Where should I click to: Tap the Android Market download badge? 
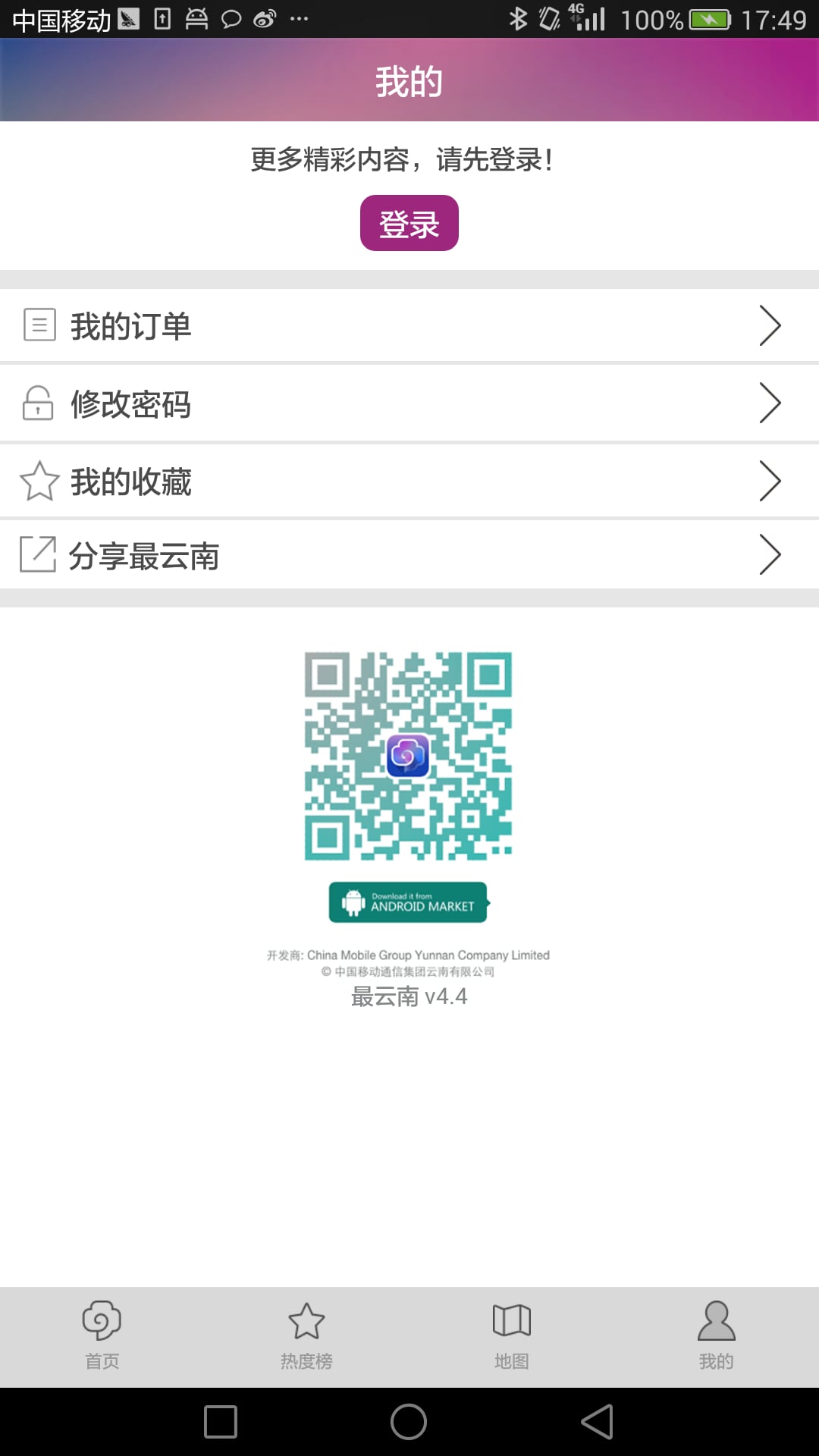[407, 901]
